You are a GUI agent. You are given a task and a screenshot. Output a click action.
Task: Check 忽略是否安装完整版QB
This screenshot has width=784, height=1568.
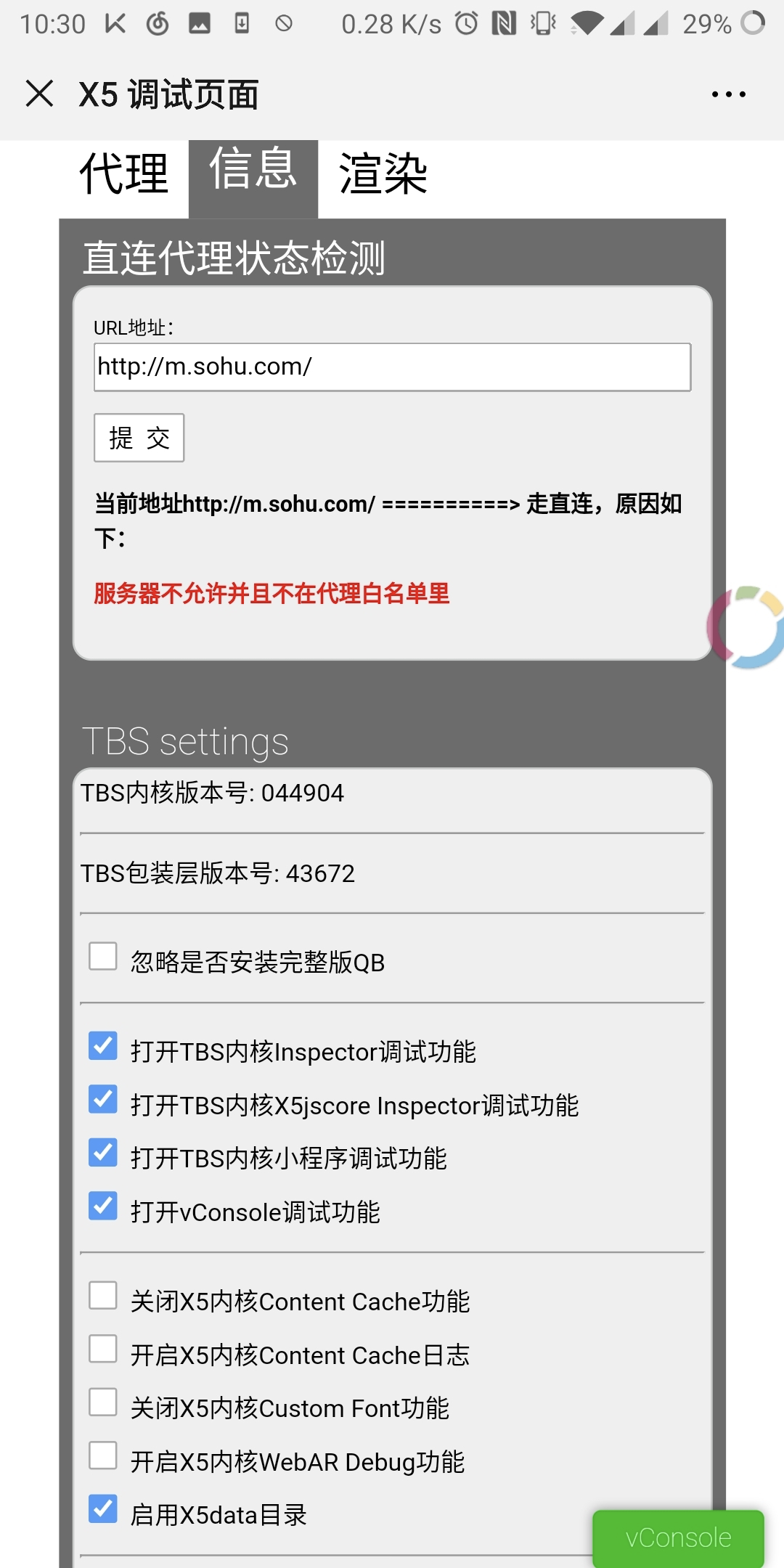[x=103, y=956]
